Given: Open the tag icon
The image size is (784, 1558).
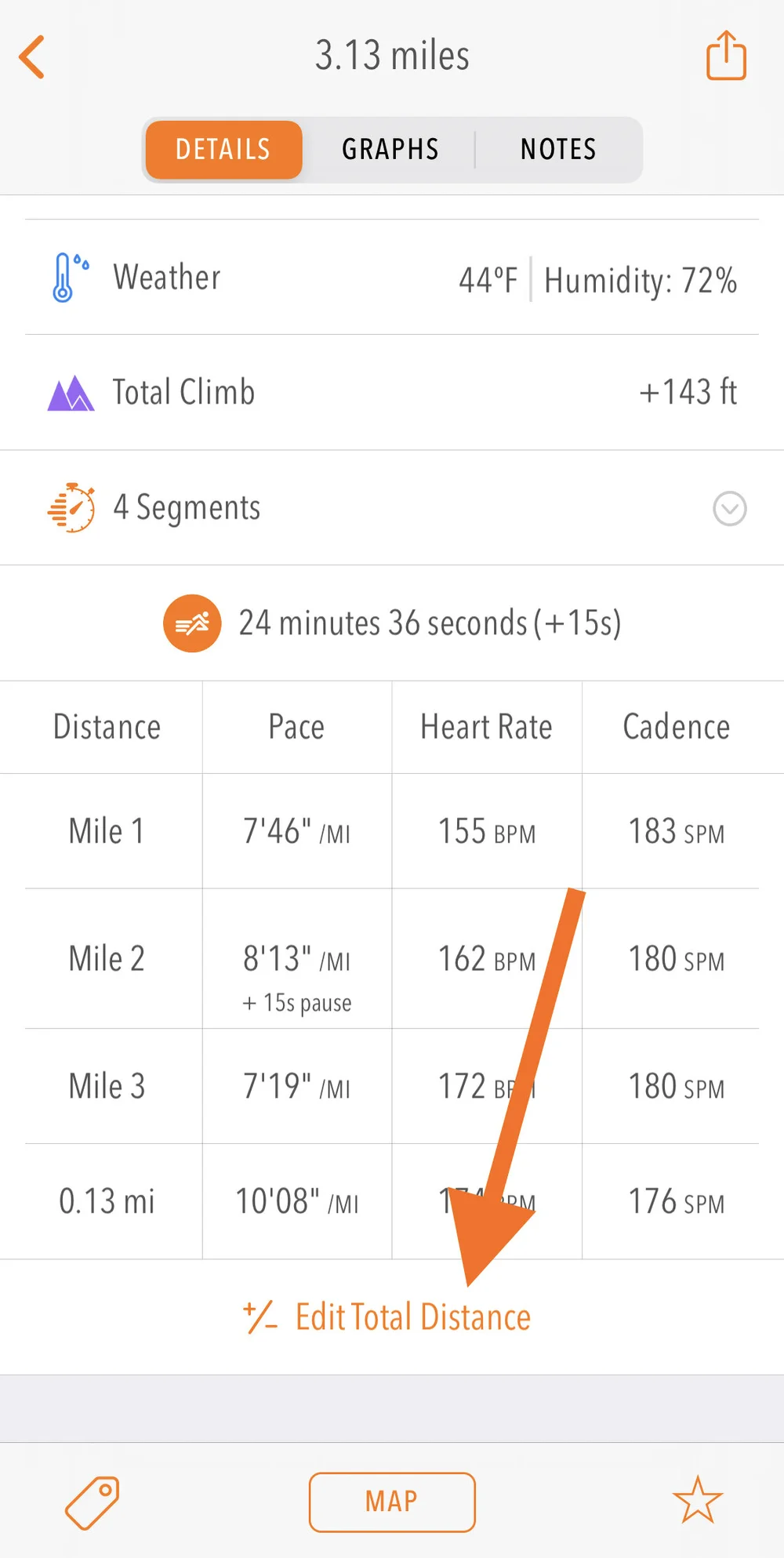Looking at the screenshot, I should tap(93, 1502).
